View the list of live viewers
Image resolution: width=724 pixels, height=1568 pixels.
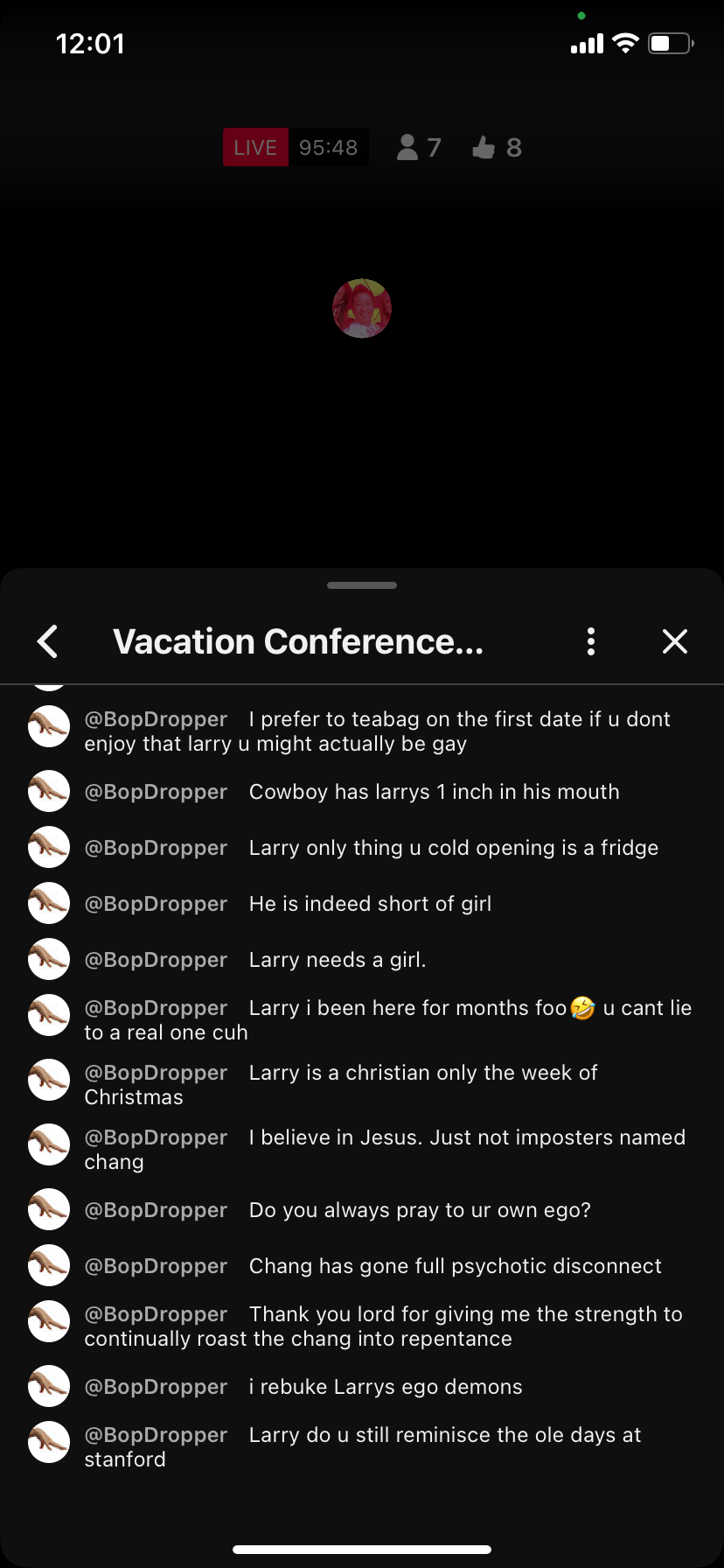click(x=419, y=148)
